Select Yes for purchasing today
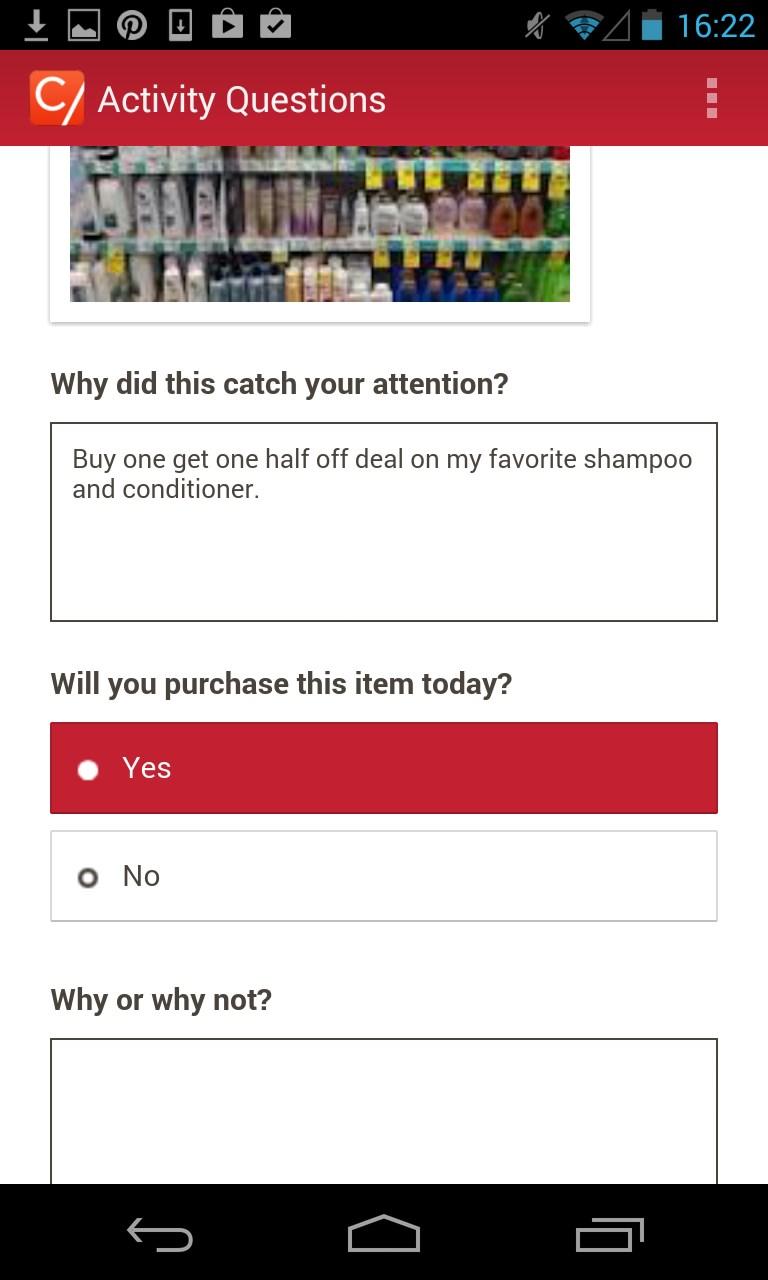This screenshot has width=768, height=1280. [x=384, y=768]
